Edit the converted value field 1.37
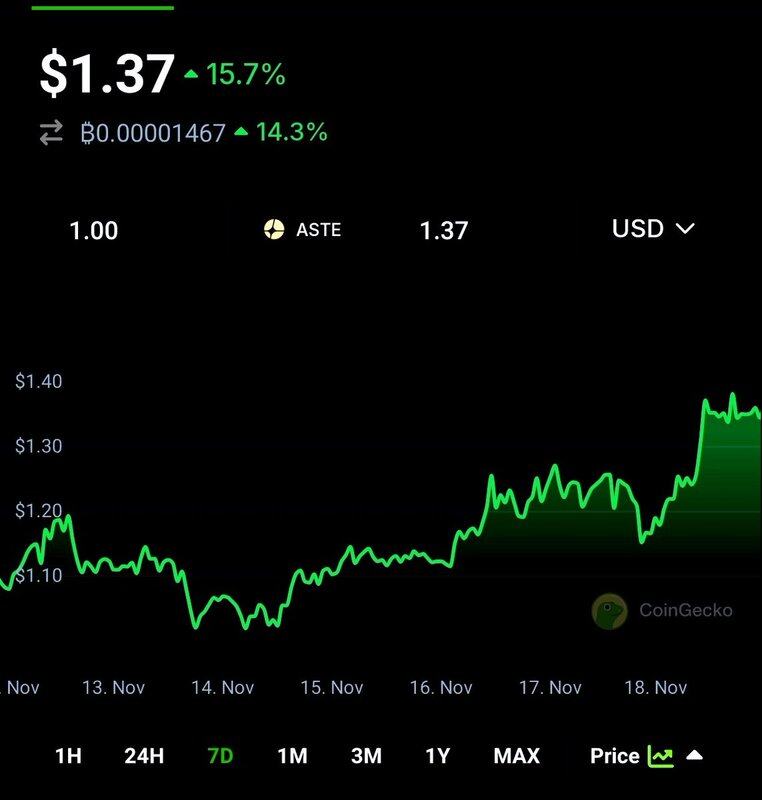Screen dimensions: 762x800 tap(444, 231)
